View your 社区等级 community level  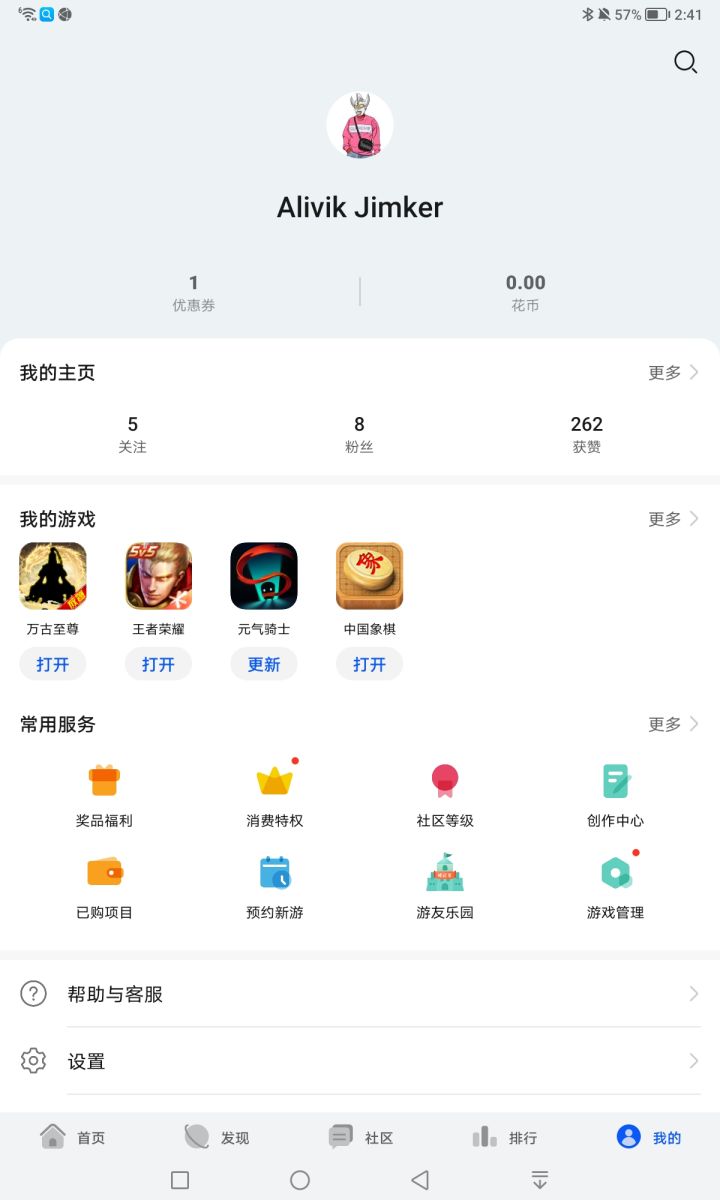coord(443,790)
